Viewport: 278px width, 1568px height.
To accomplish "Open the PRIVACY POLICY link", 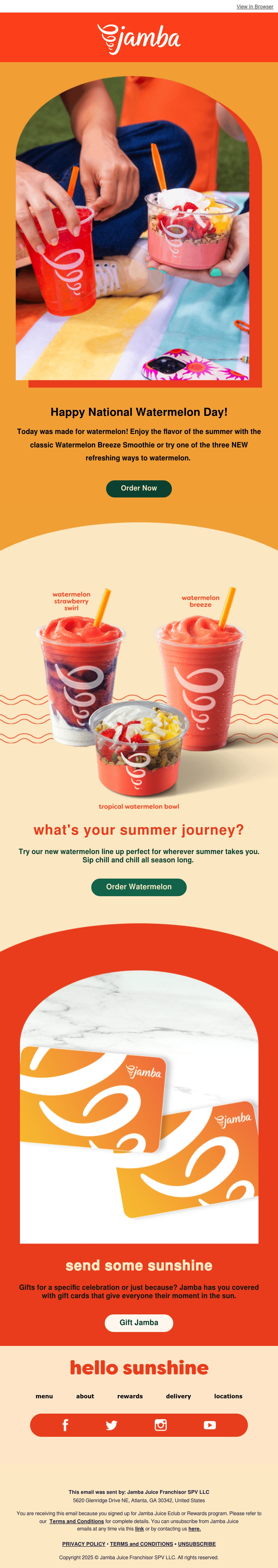I will point(84,1544).
